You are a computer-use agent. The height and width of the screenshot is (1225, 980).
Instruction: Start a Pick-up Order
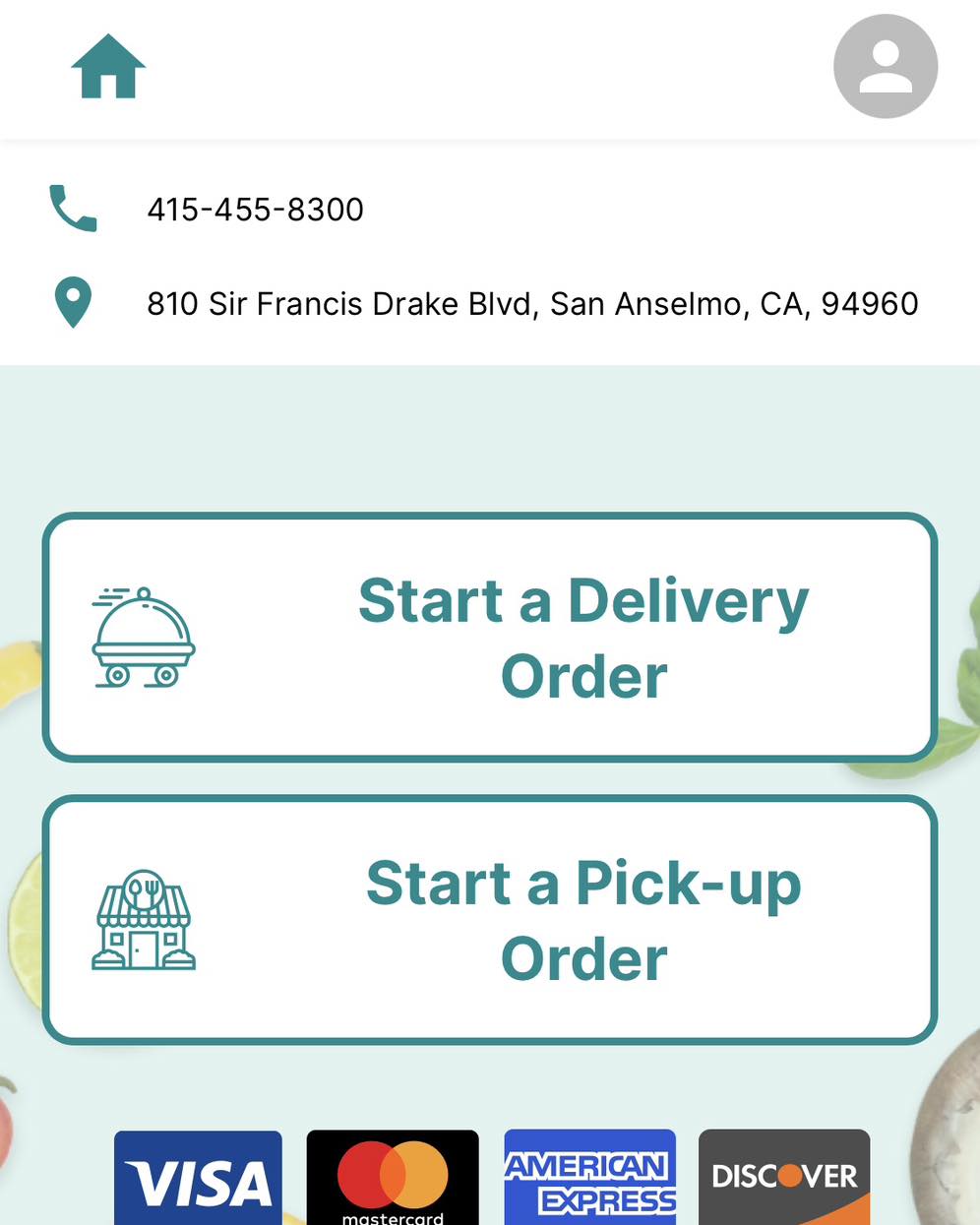[x=489, y=920]
